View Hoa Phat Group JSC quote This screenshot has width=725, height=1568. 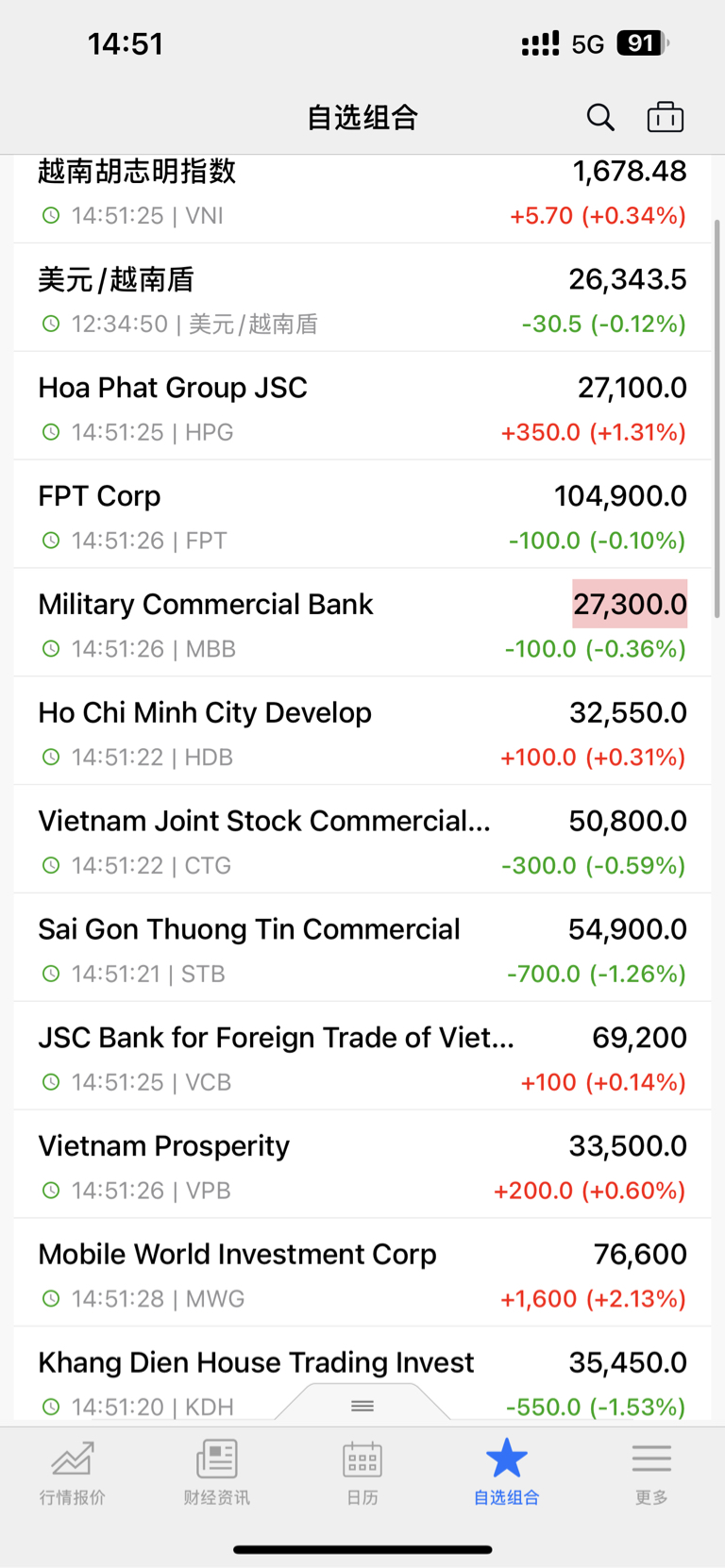tap(362, 406)
